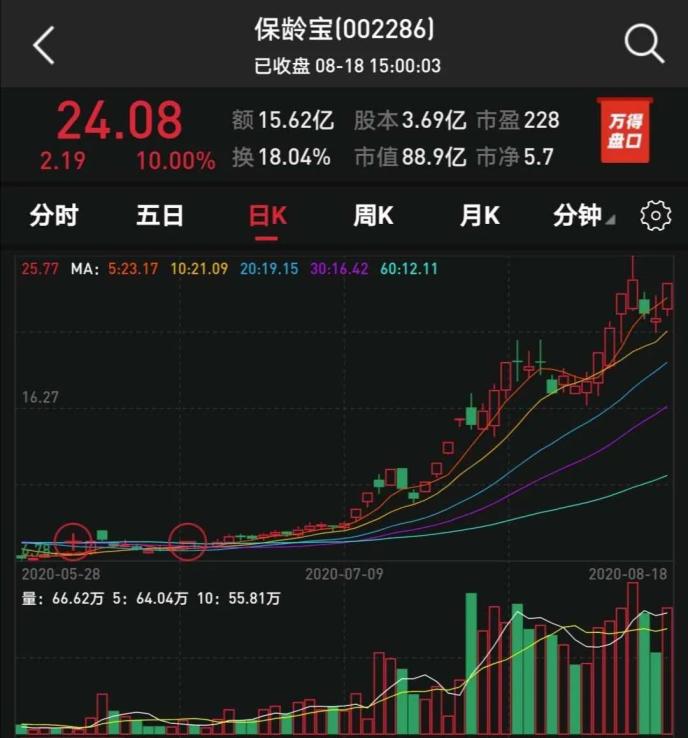The width and height of the screenshot is (688, 738).
Task: Open the 万得盘口 panel
Action: tap(624, 130)
